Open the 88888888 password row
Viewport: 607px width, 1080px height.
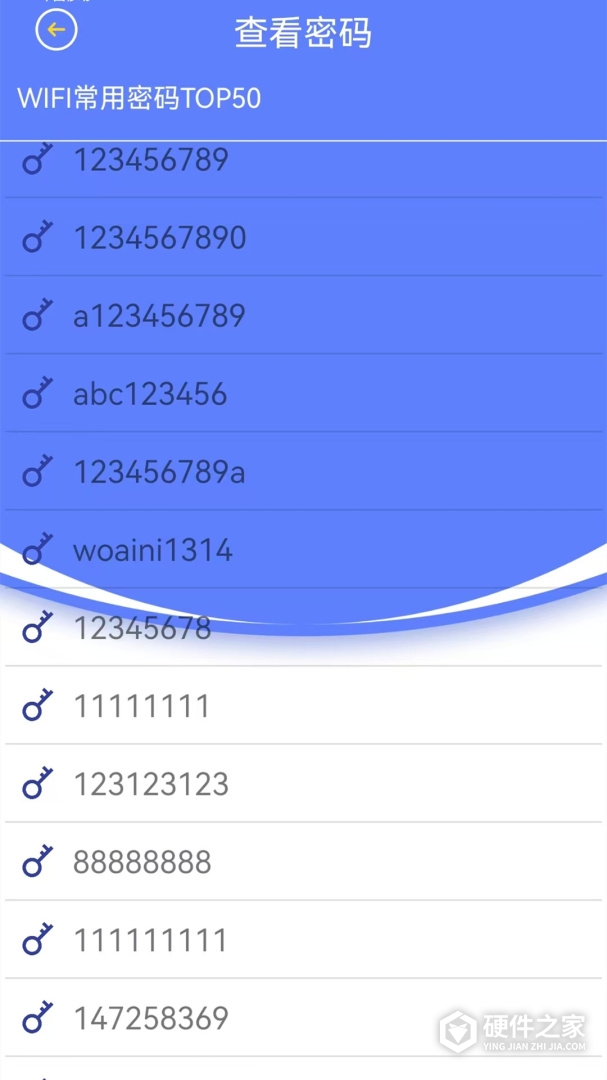pos(142,862)
